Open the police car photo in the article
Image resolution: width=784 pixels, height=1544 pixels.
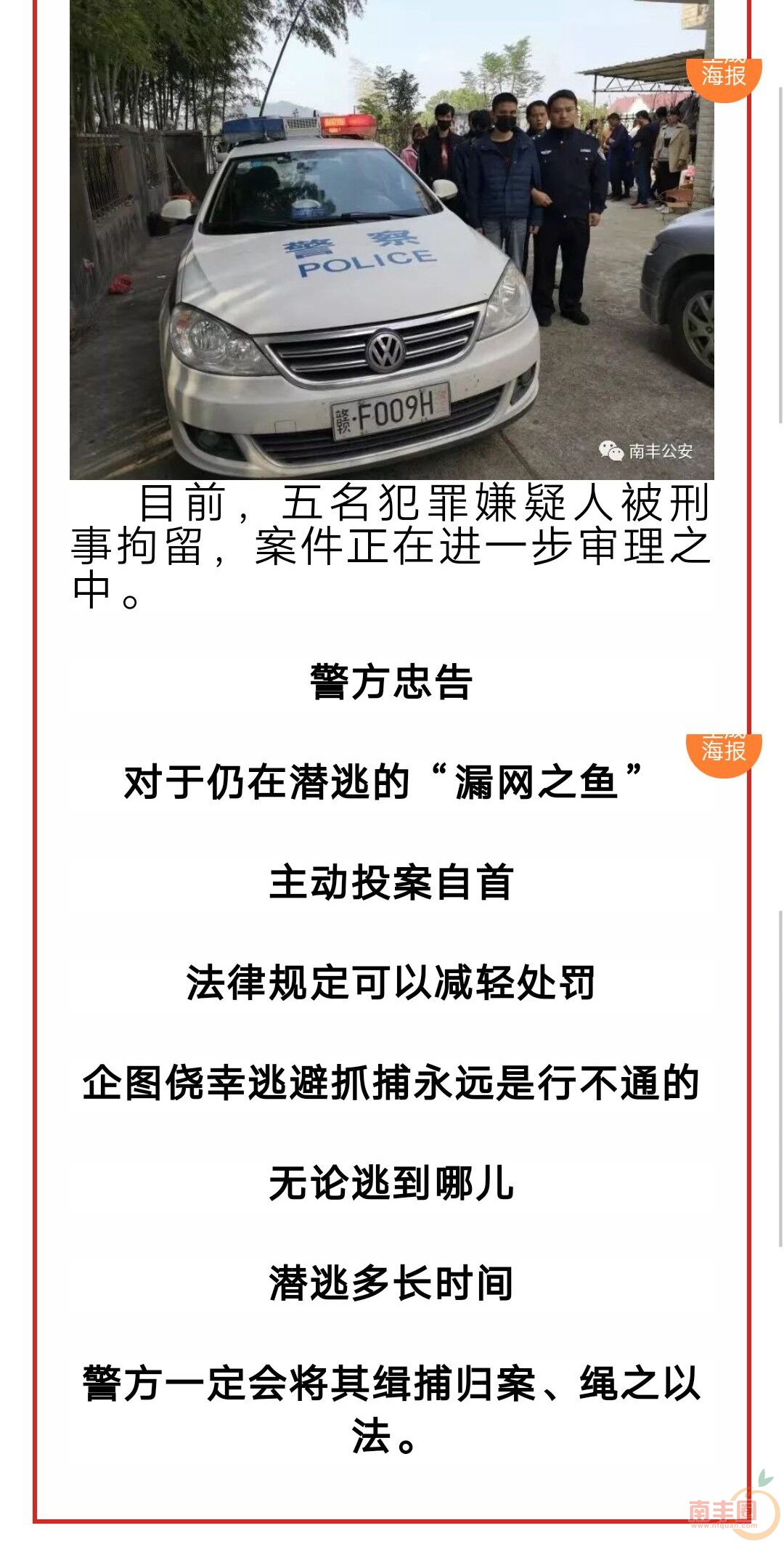[392, 240]
